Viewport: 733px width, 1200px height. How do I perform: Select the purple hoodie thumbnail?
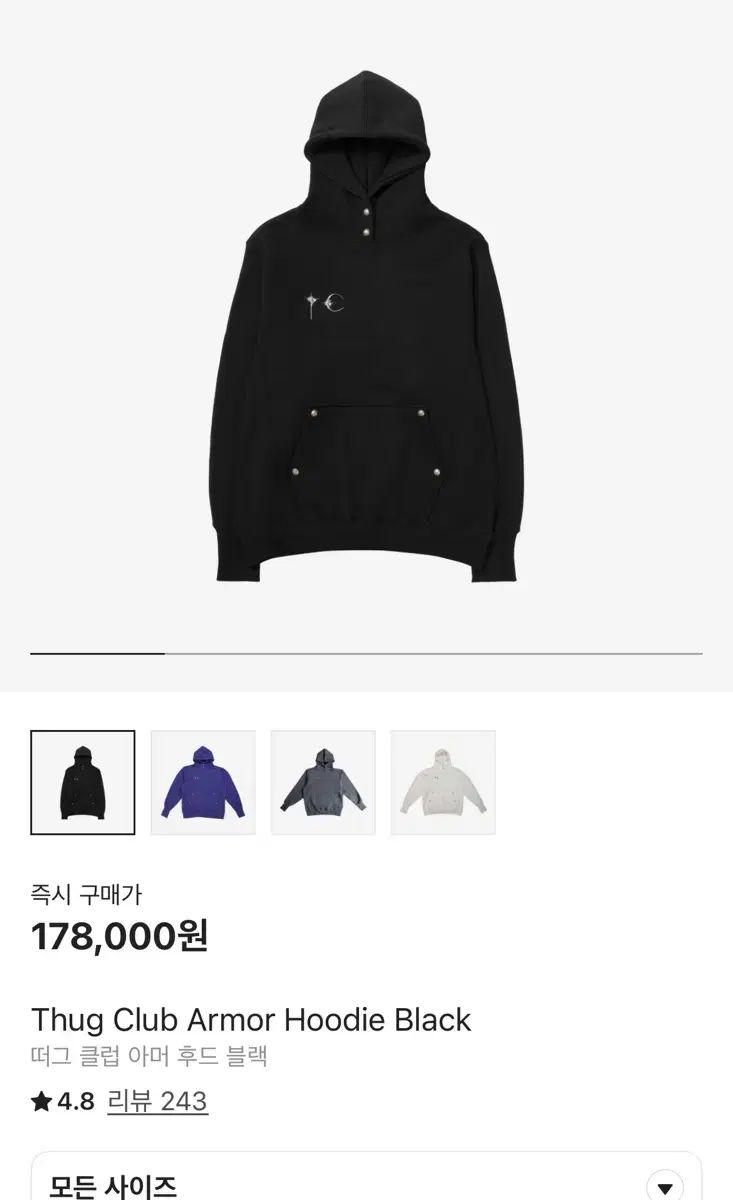203,782
